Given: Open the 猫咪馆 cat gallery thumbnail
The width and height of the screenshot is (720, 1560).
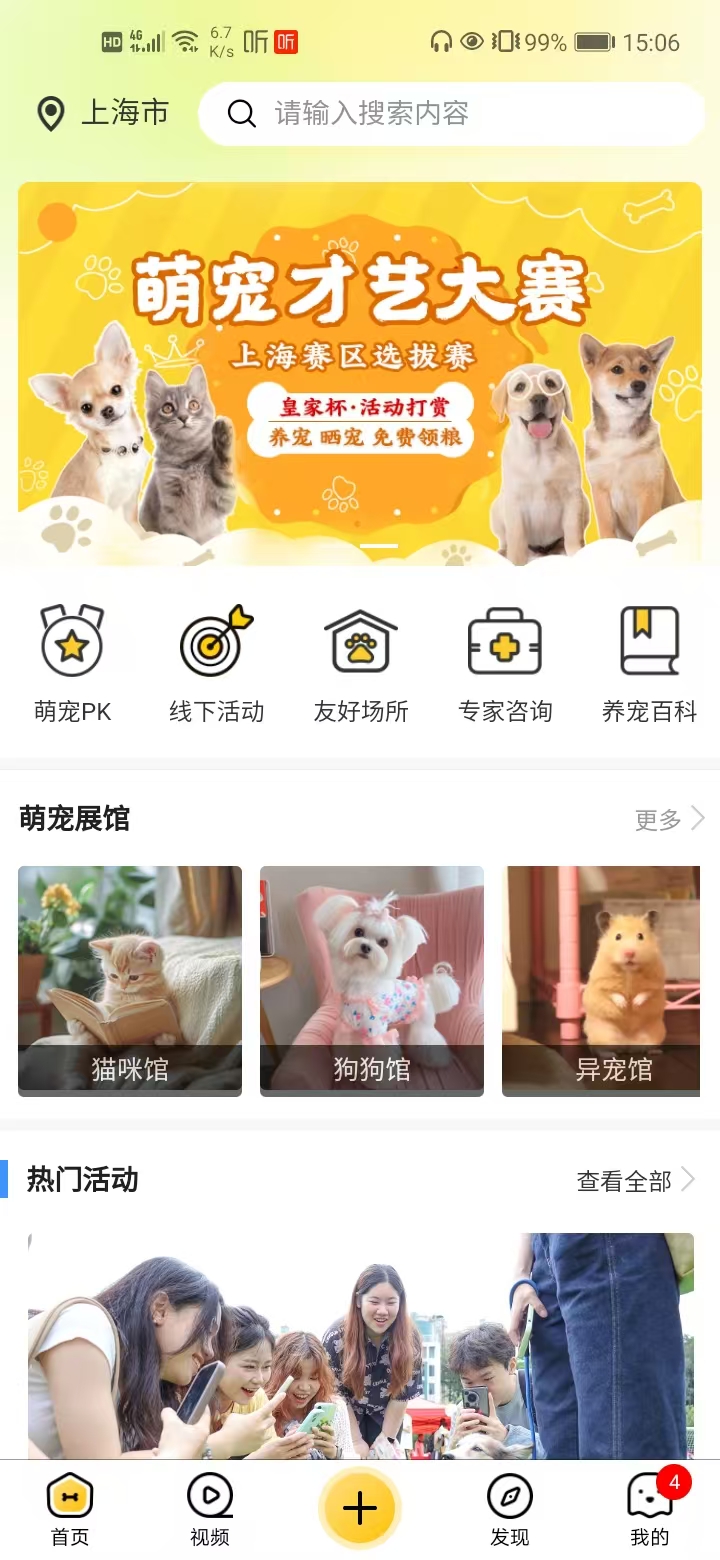Looking at the screenshot, I should tap(129, 980).
